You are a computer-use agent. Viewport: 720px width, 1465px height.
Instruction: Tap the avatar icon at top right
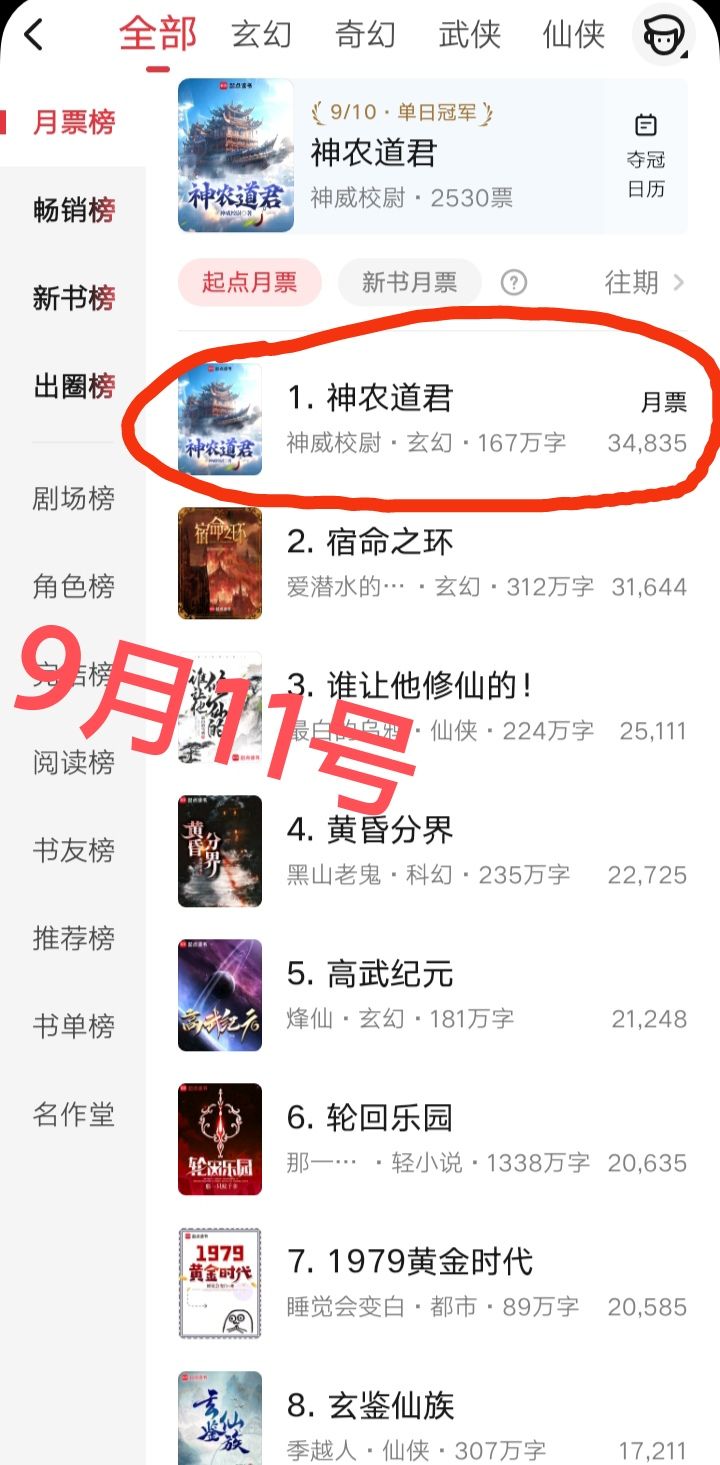(x=663, y=35)
